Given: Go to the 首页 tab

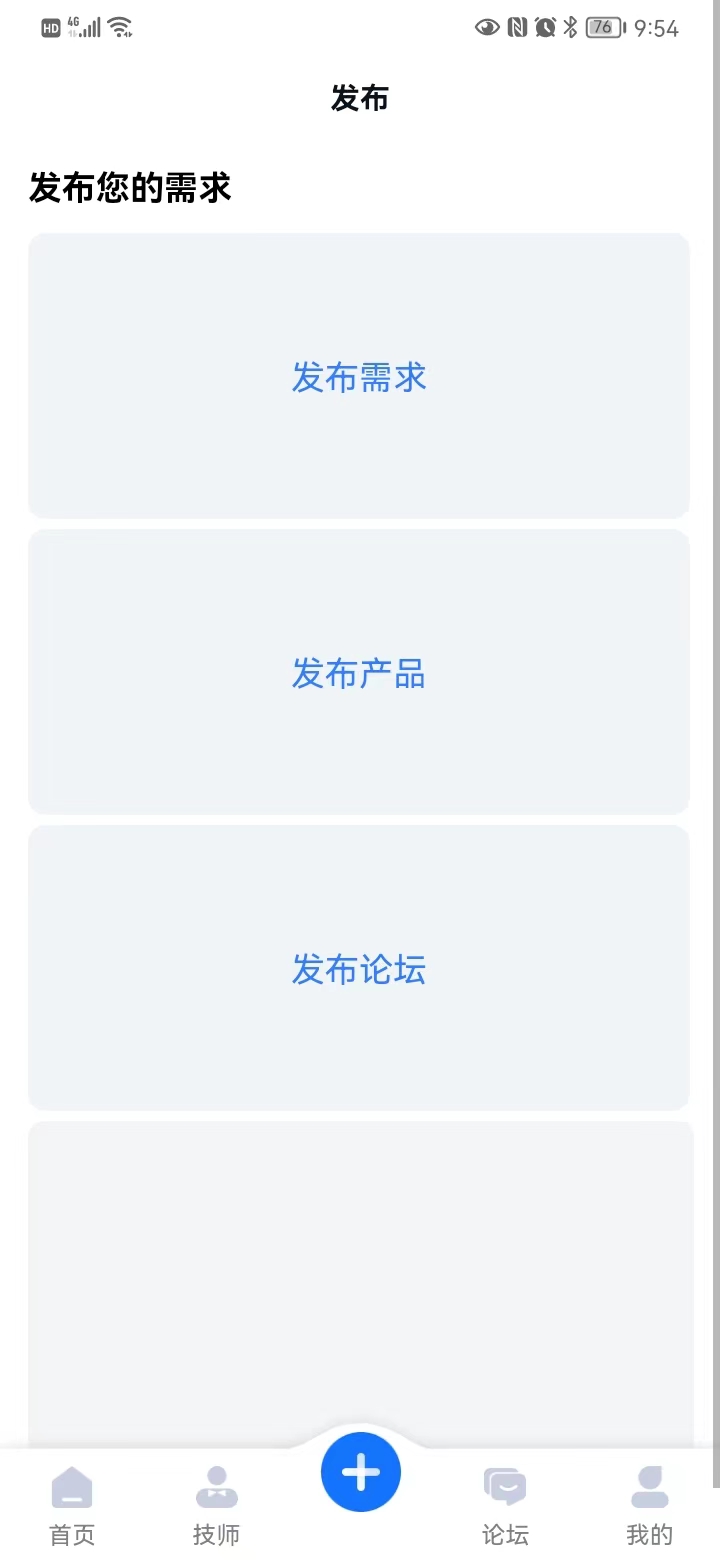Looking at the screenshot, I should tap(72, 1504).
